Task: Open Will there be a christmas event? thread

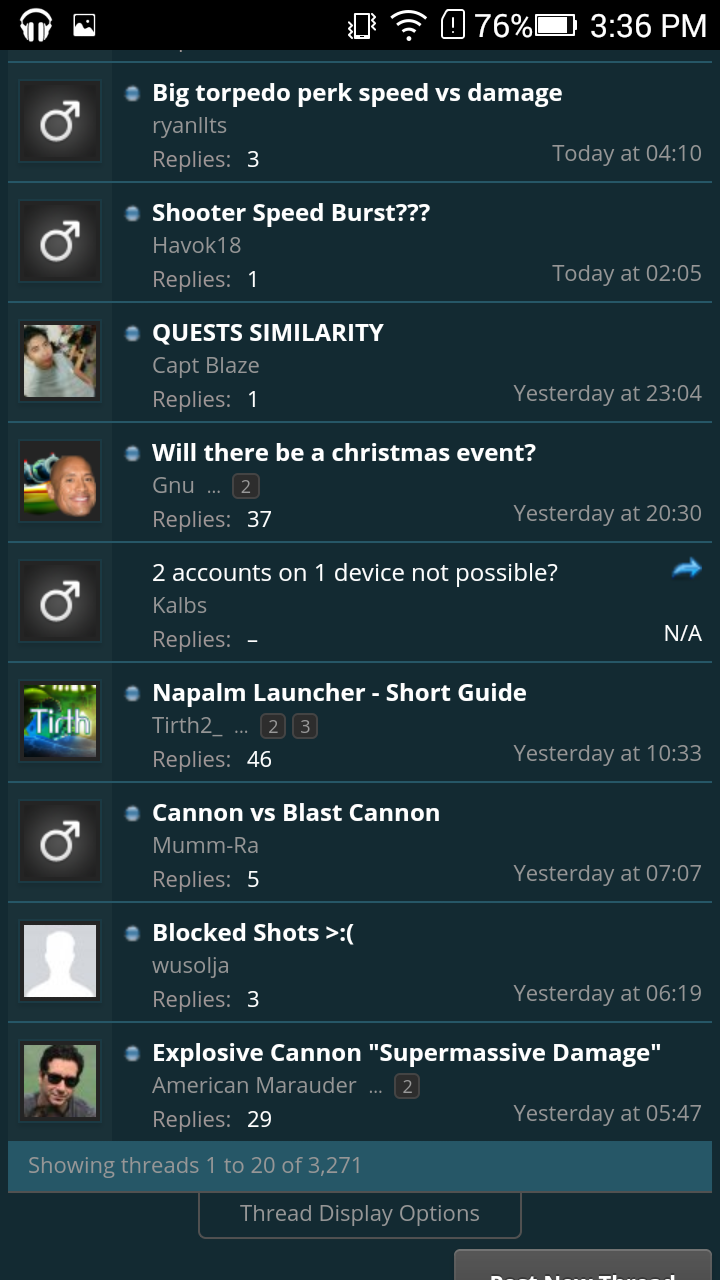Action: tap(344, 453)
